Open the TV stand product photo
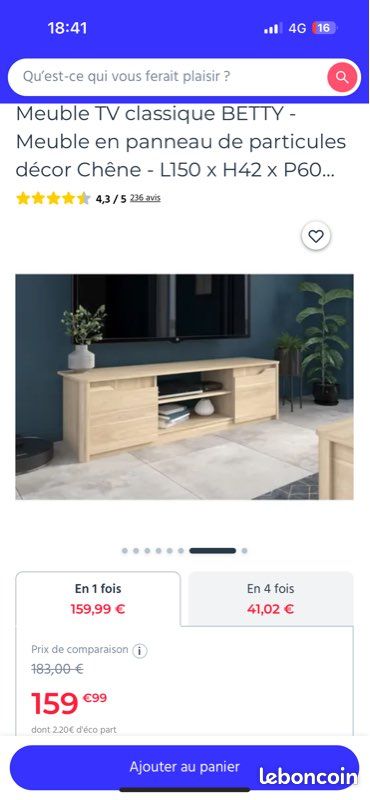The width and height of the screenshot is (370, 800). (184, 387)
